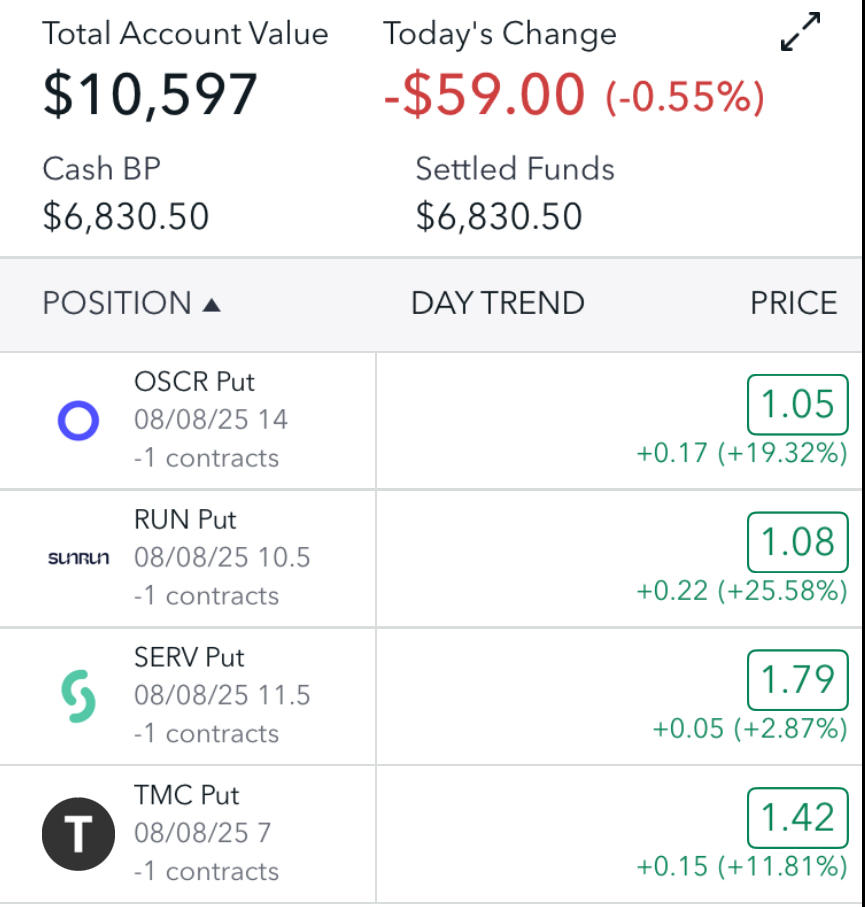Screen dimensions: 865x907
Task: Click the green SERV logo
Action: click(x=79, y=696)
